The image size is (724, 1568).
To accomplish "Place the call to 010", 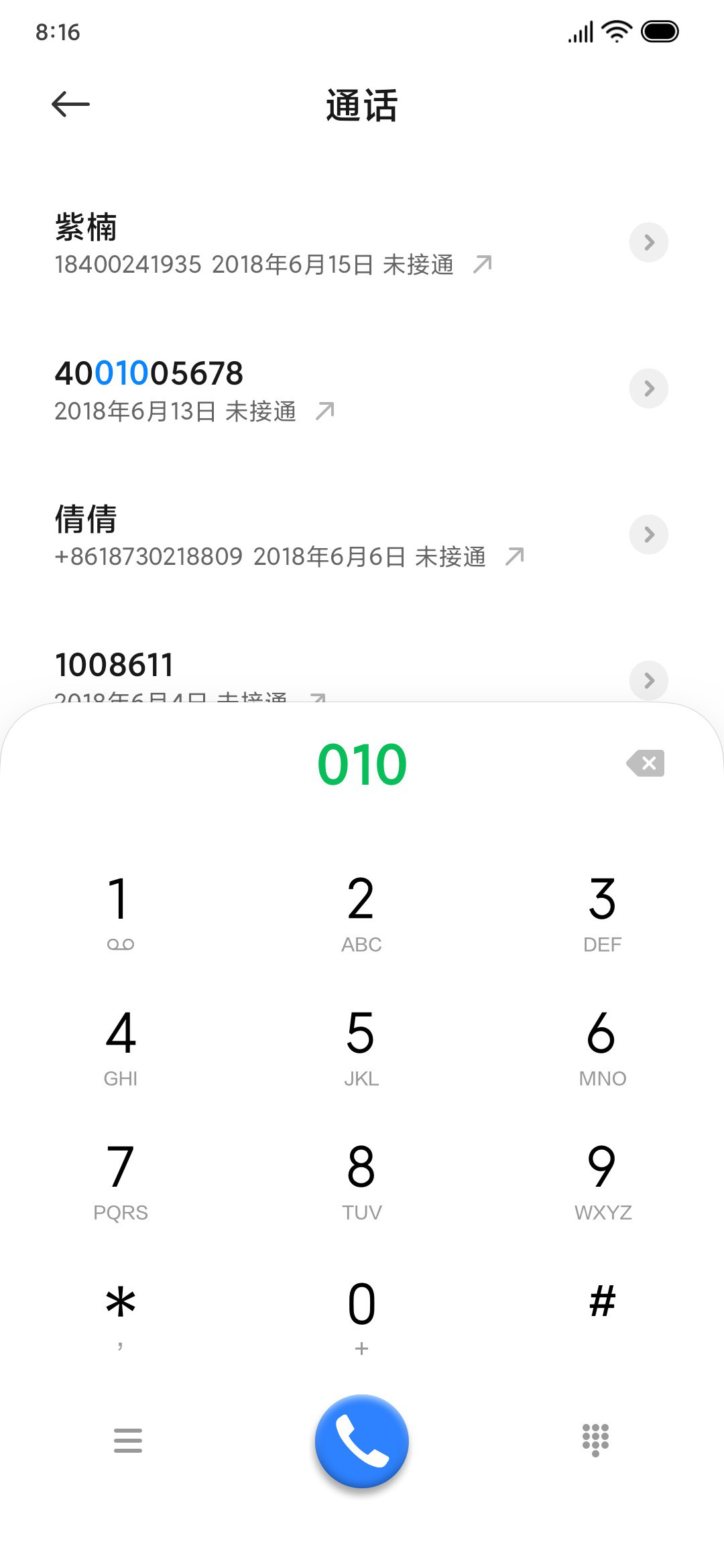I will (x=361, y=1441).
